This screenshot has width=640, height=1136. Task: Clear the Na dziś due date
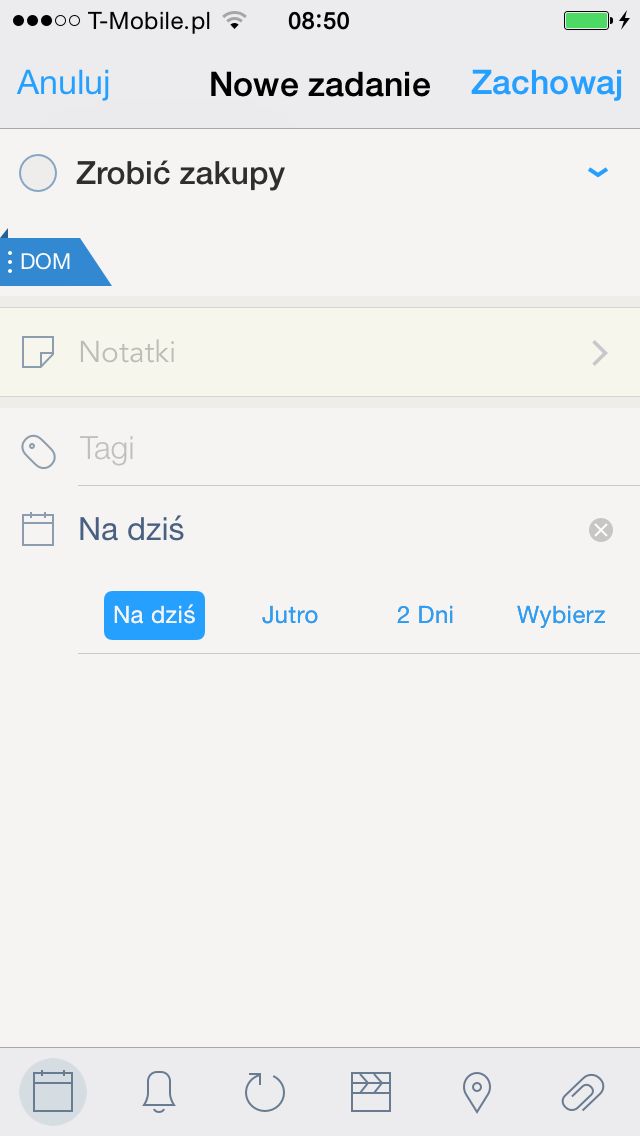coord(601,530)
